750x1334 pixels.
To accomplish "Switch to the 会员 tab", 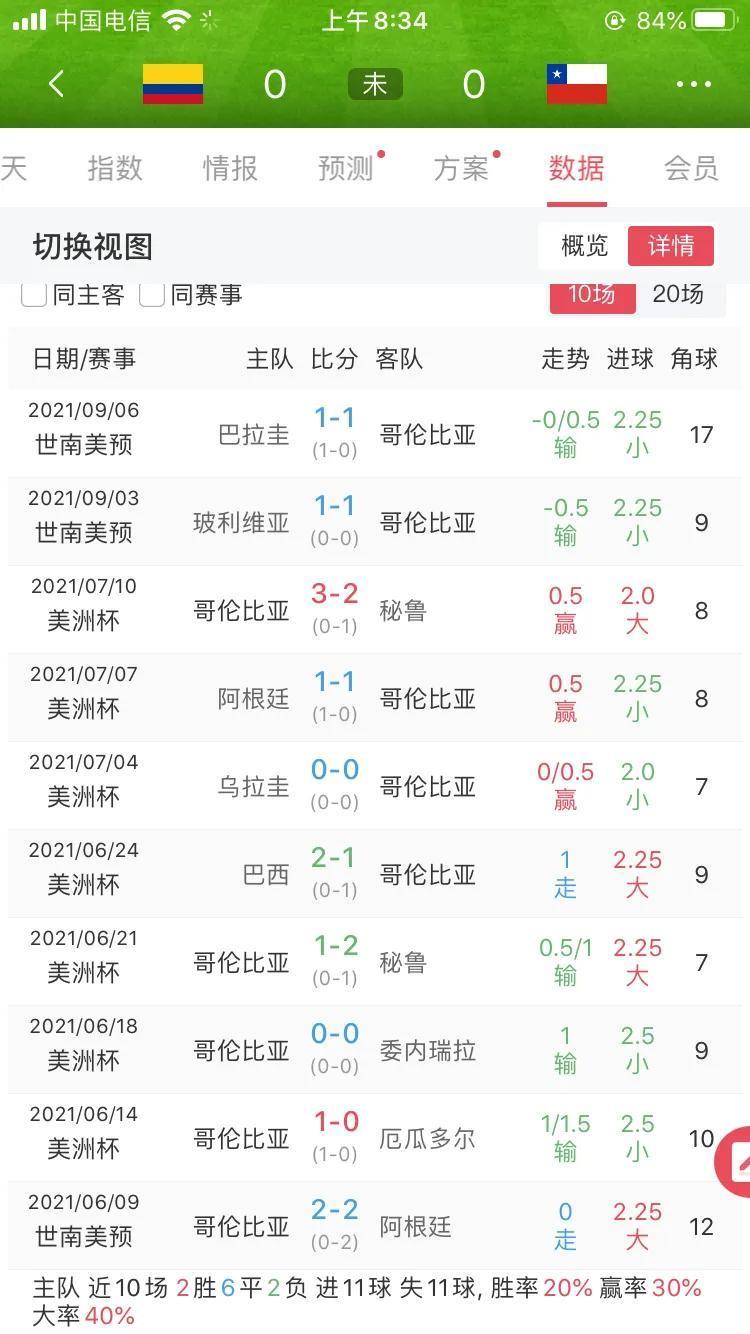I will click(x=692, y=168).
